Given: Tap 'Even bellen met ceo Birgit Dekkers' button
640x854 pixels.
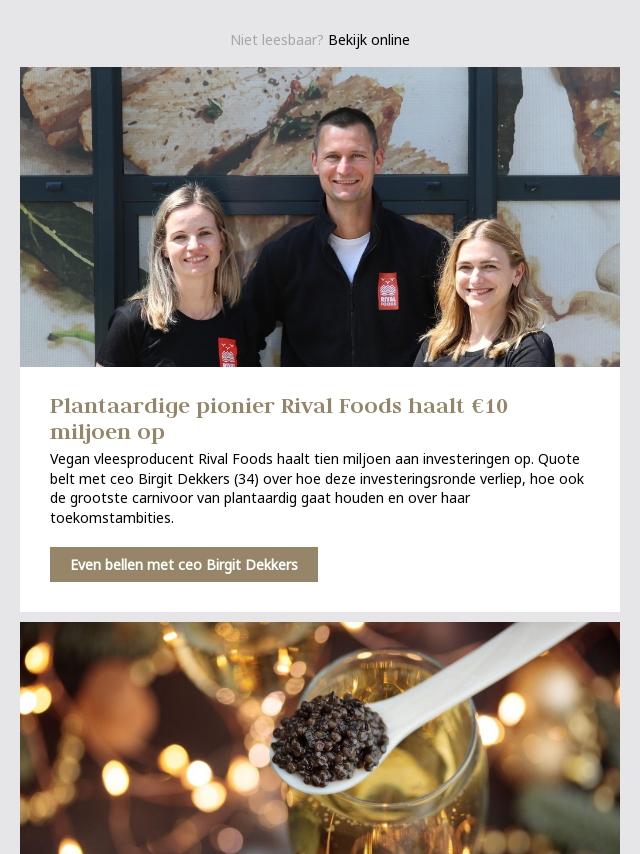Looking at the screenshot, I should [184, 565].
